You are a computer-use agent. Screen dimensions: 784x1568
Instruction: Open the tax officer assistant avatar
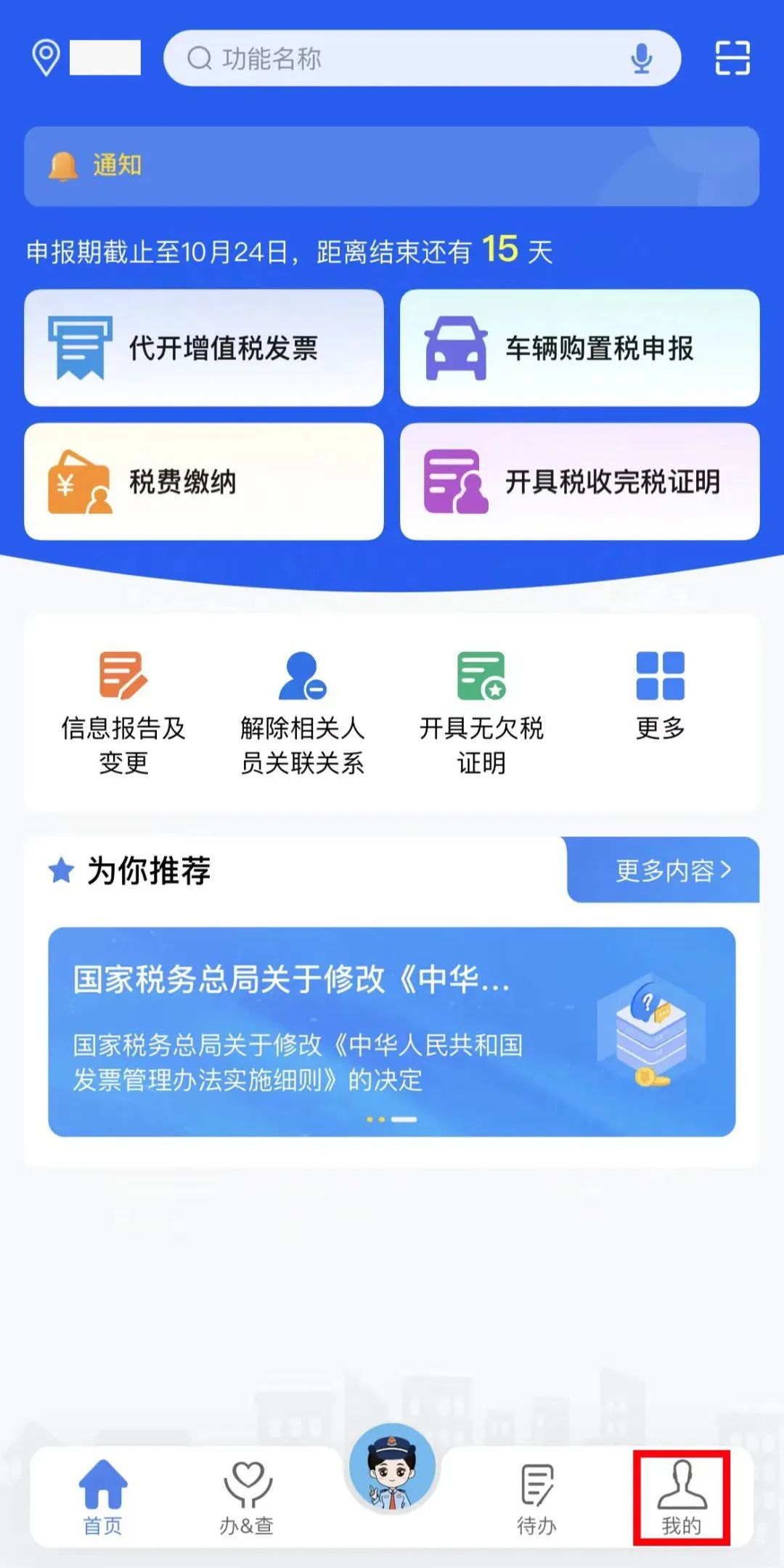point(392,1466)
